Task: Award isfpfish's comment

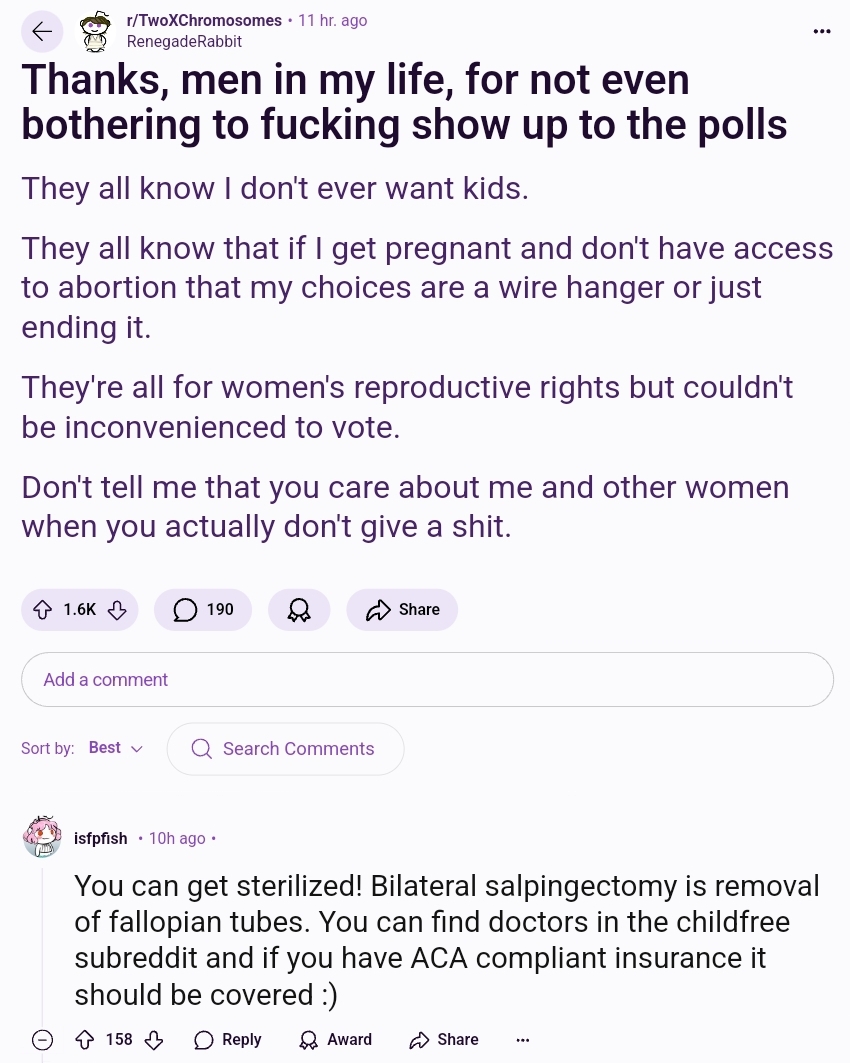Action: pyautogui.click(x=336, y=1040)
